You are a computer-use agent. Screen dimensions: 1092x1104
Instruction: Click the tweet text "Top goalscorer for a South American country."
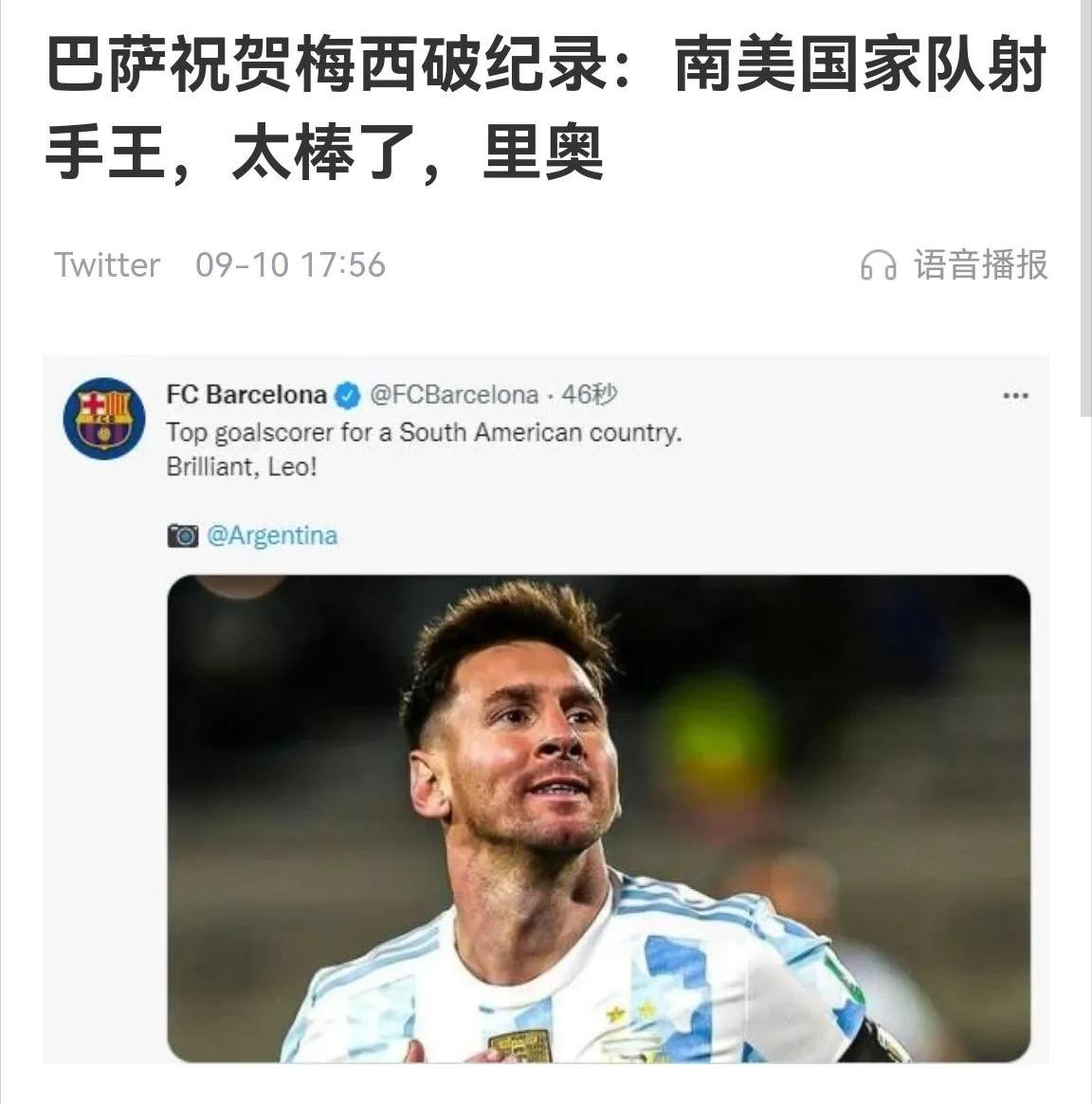tap(428, 432)
